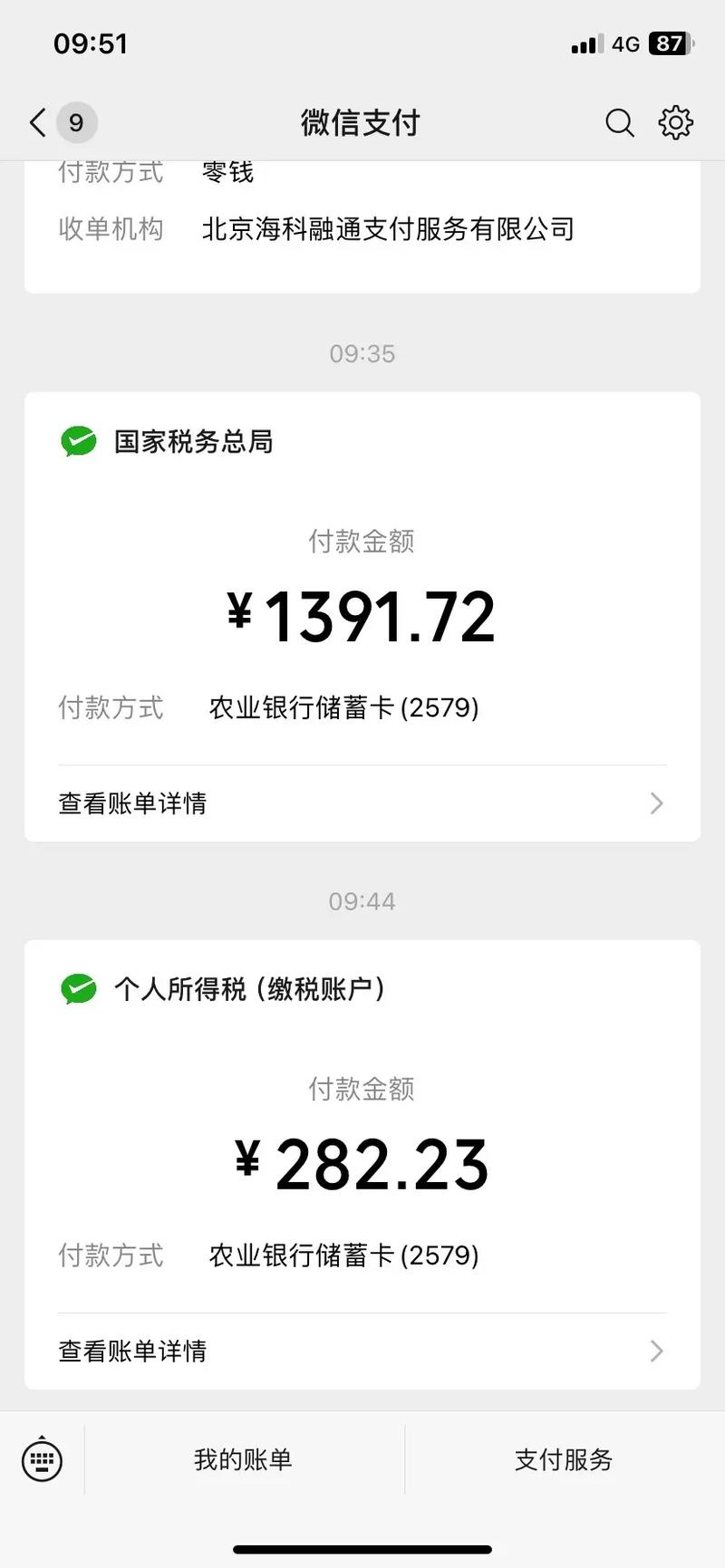The image size is (725, 1568).
Task: Tap the back arrow to return to chats
Action: click(35, 120)
